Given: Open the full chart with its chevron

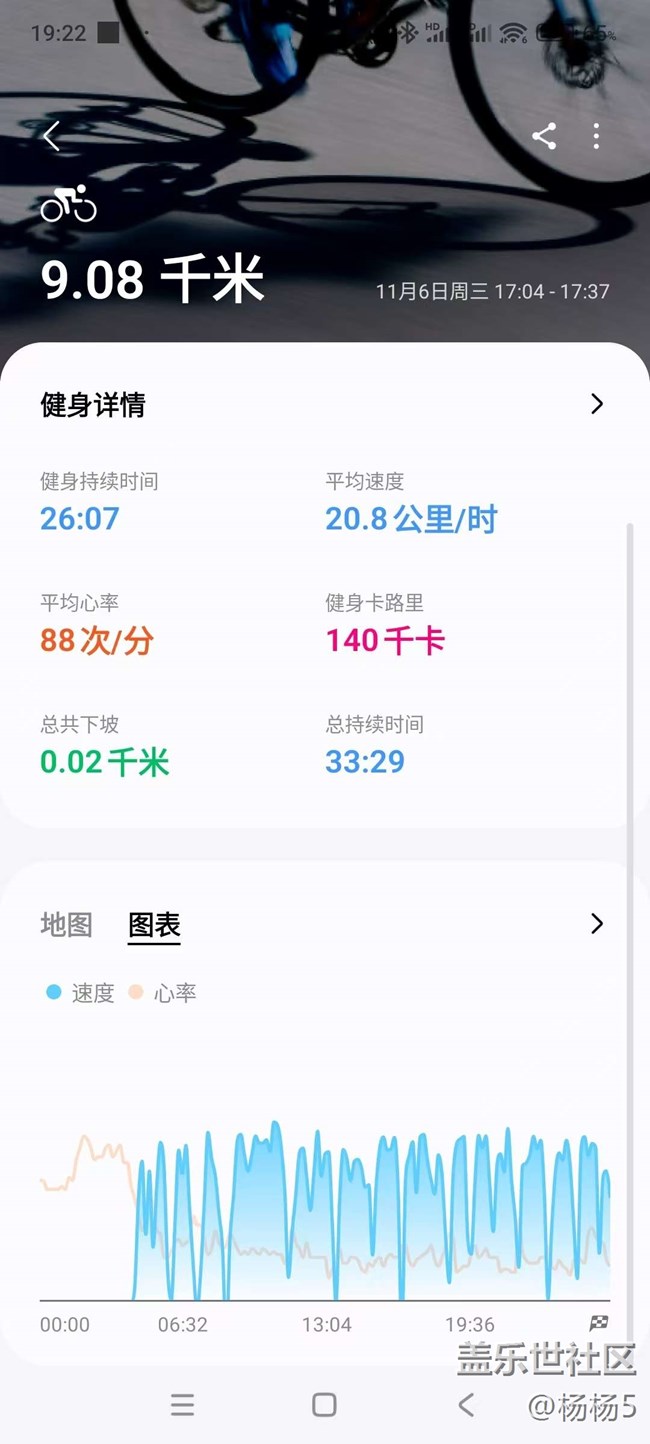Looking at the screenshot, I should tap(597, 923).
